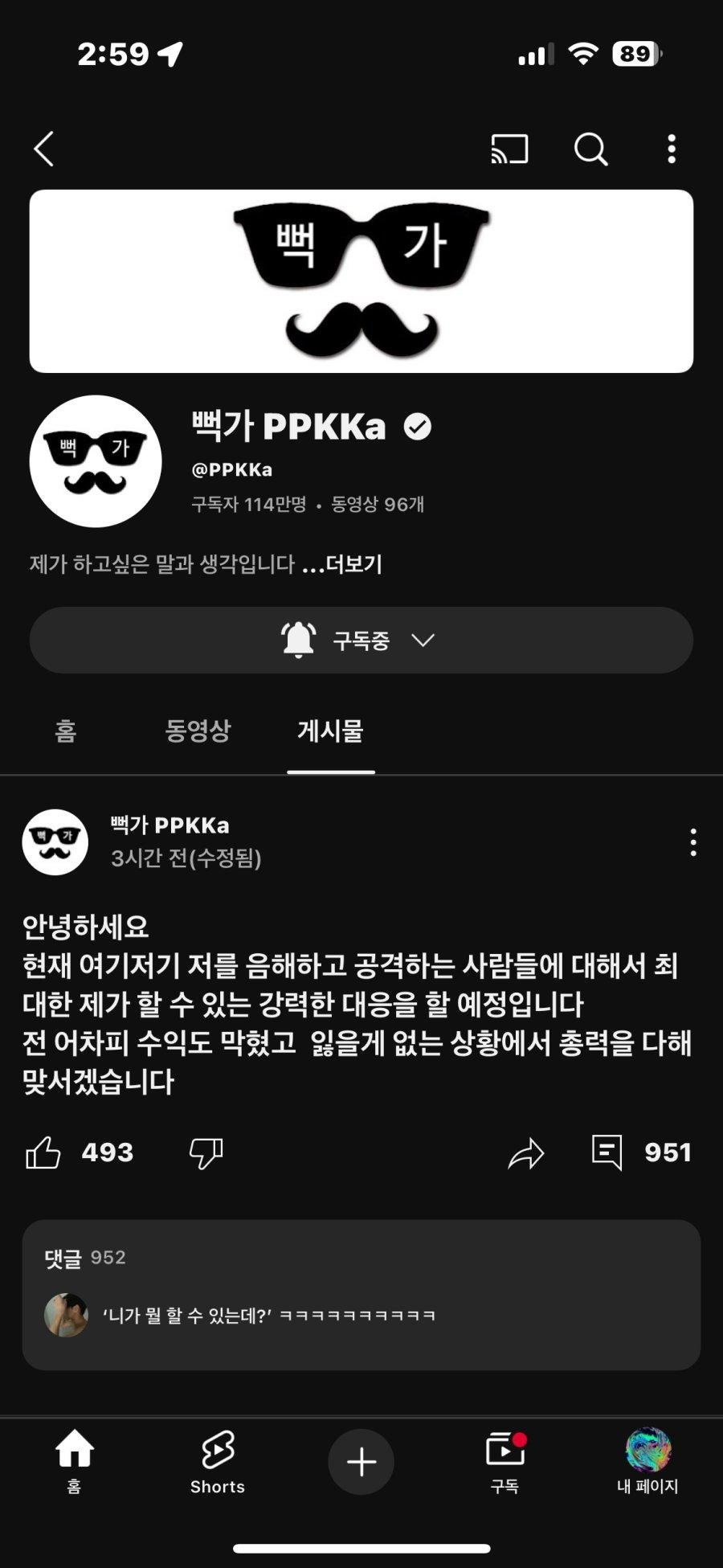Image resolution: width=723 pixels, height=1568 pixels.
Task: Select the 게시물 tab
Action: (330, 731)
